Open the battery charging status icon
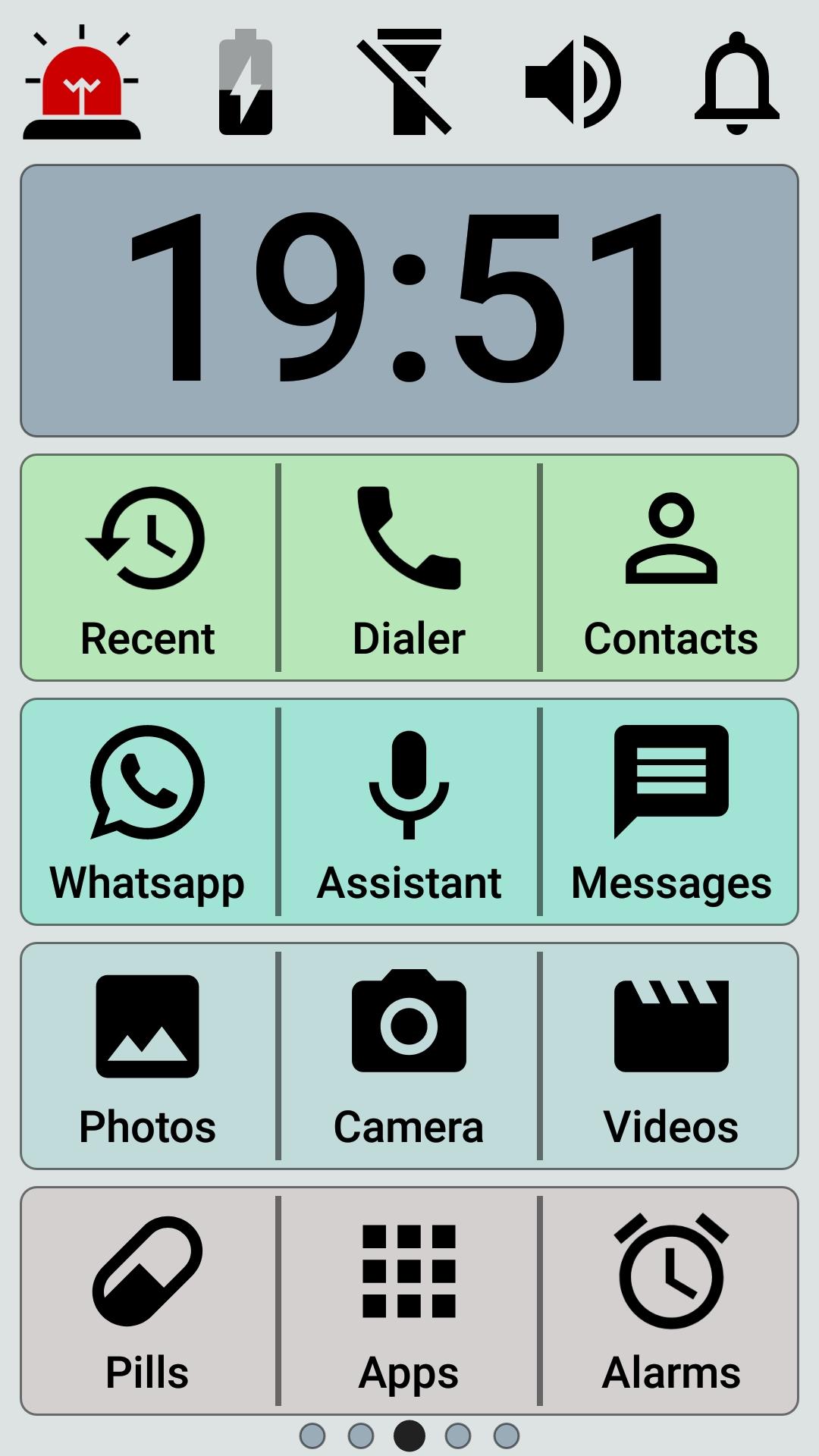This screenshot has height=1456, width=819. [246, 82]
